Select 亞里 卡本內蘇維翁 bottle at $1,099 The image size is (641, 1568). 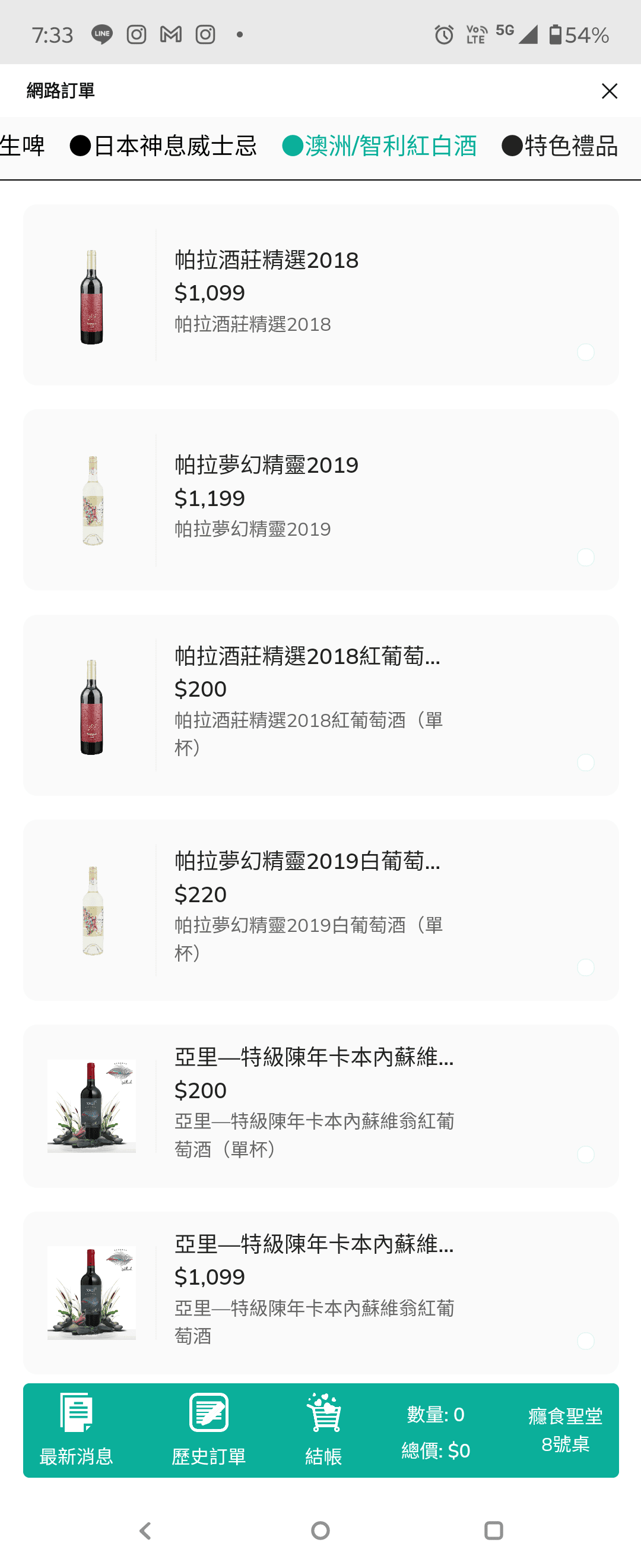pyautogui.click(x=320, y=1292)
